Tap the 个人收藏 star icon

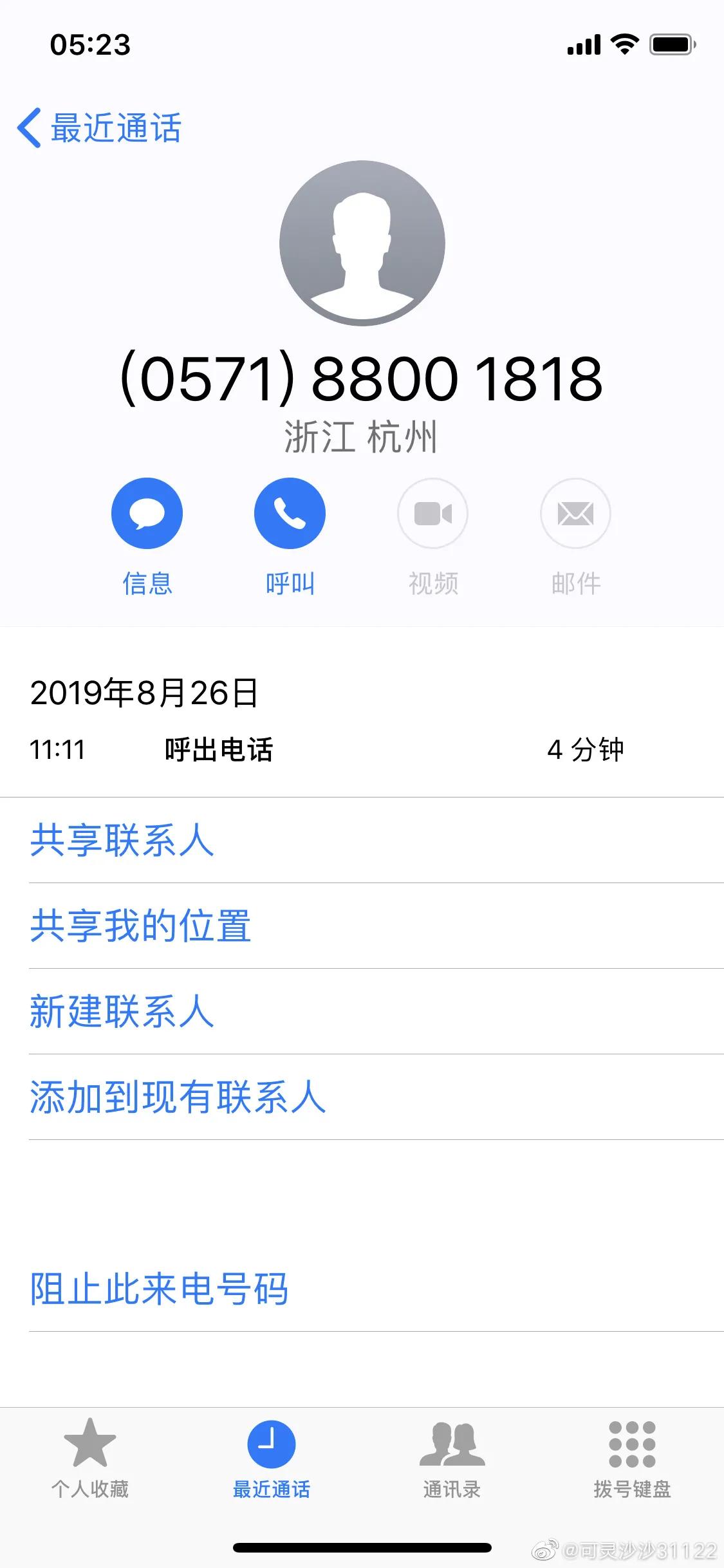(x=91, y=1442)
